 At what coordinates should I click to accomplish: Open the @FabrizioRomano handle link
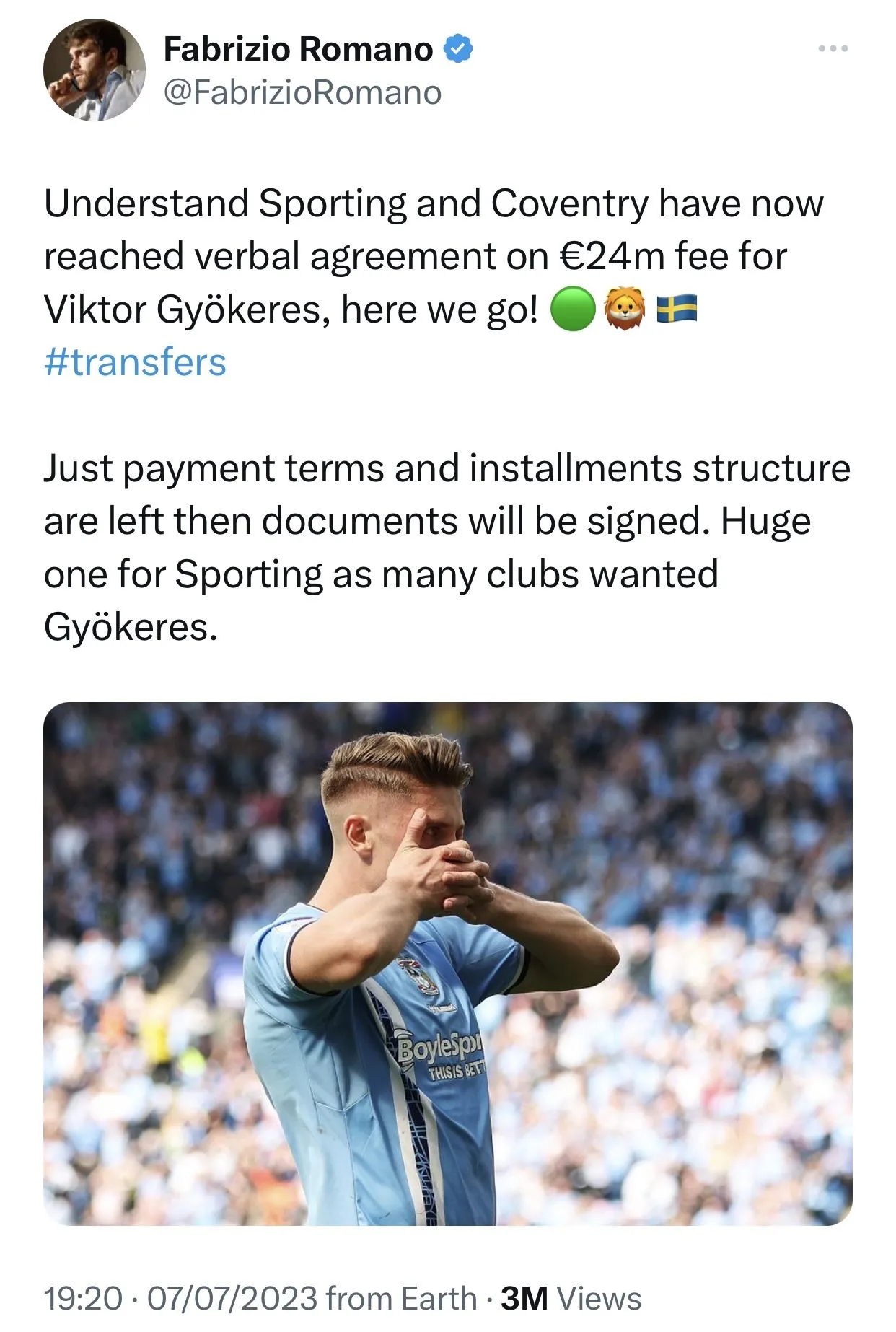pyautogui.click(x=302, y=92)
